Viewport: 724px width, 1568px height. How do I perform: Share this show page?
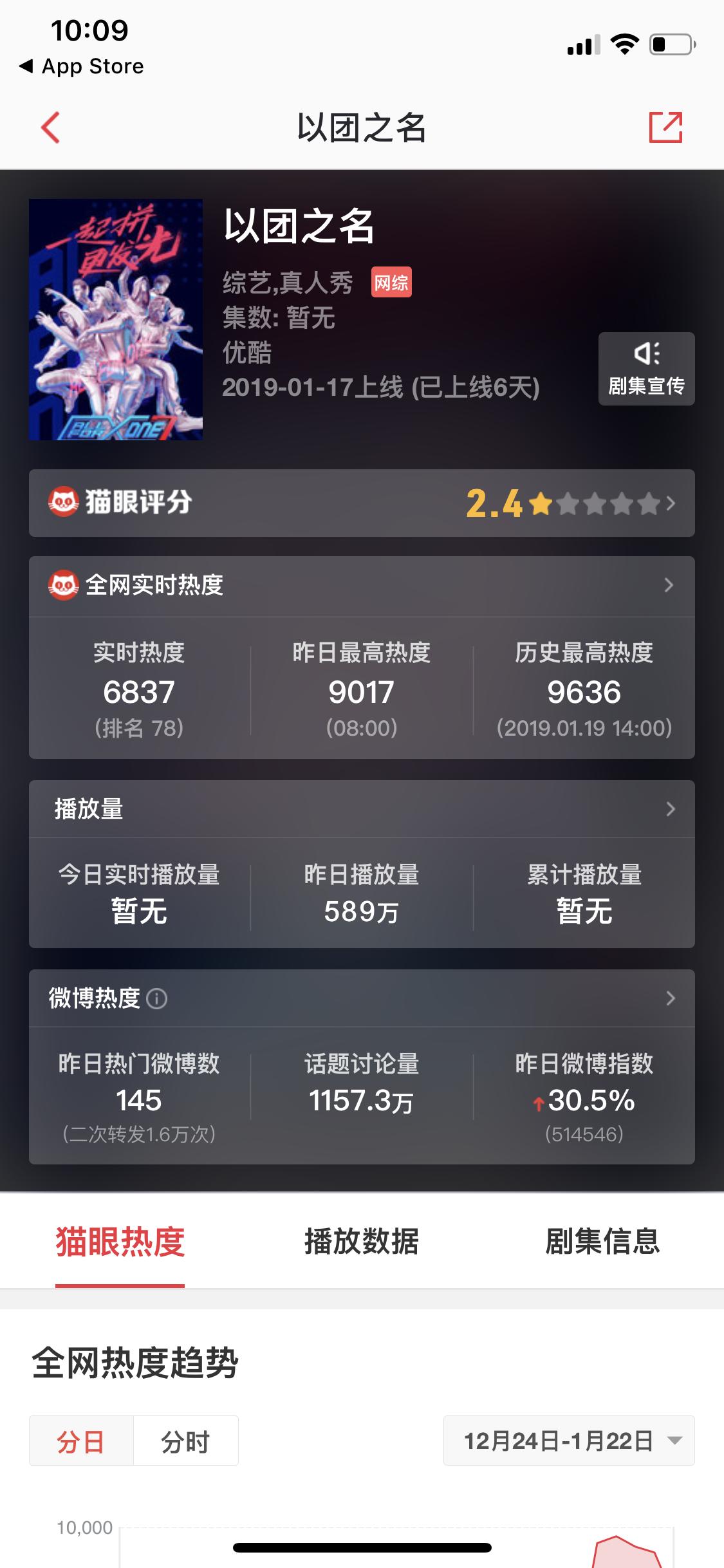665,127
